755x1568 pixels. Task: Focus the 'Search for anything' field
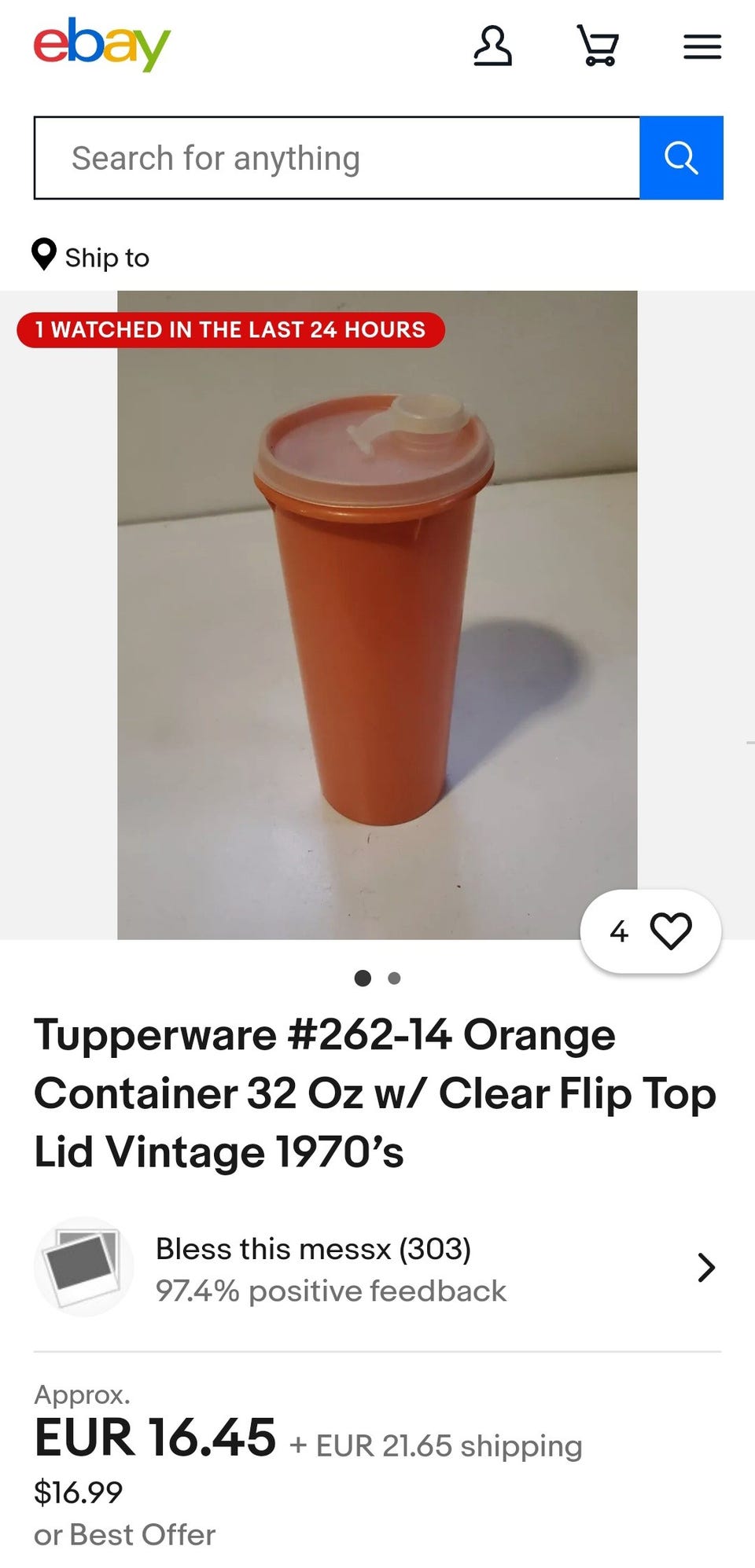pos(337,158)
